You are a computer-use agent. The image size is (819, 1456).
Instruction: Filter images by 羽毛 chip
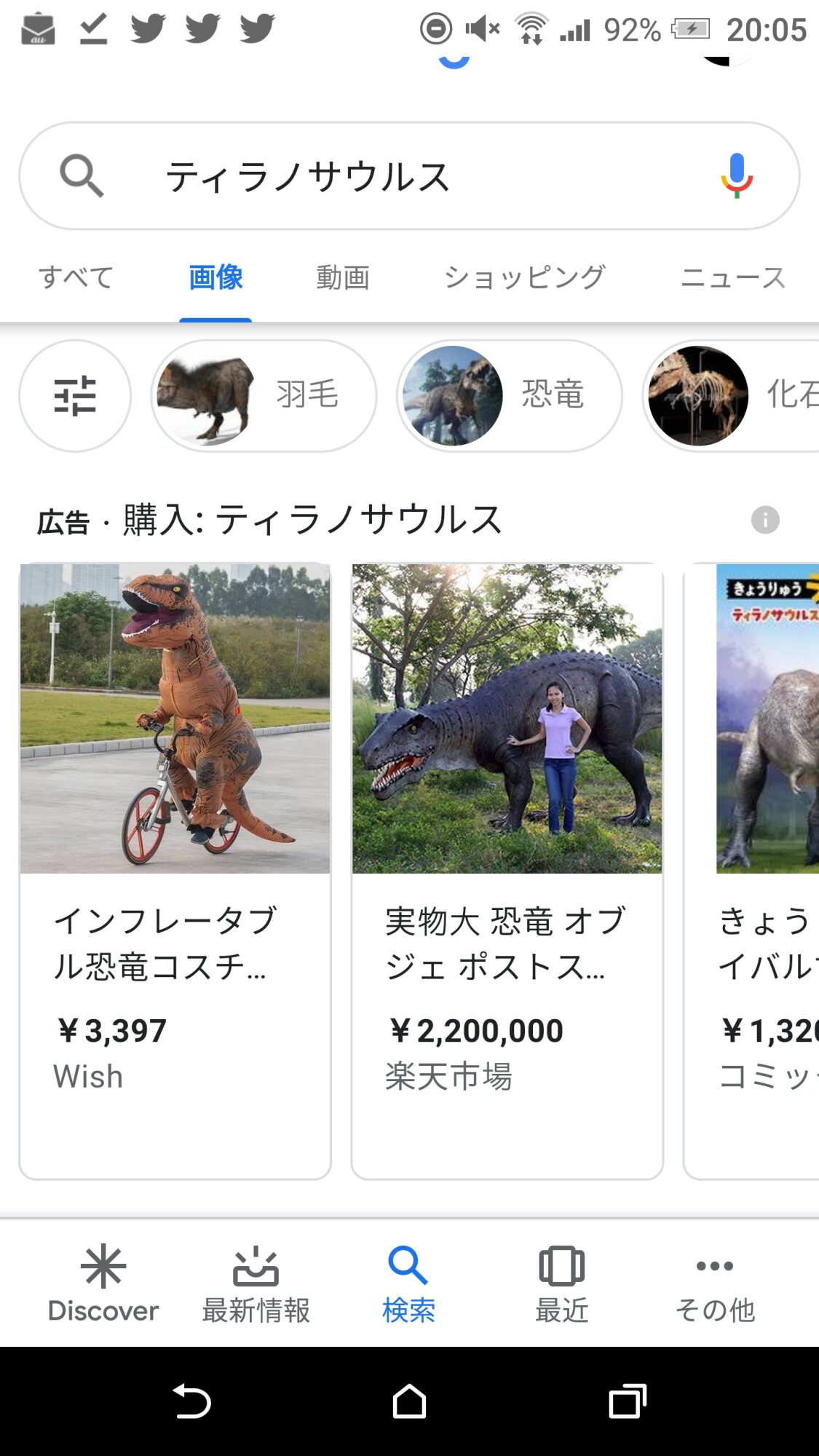(x=264, y=396)
